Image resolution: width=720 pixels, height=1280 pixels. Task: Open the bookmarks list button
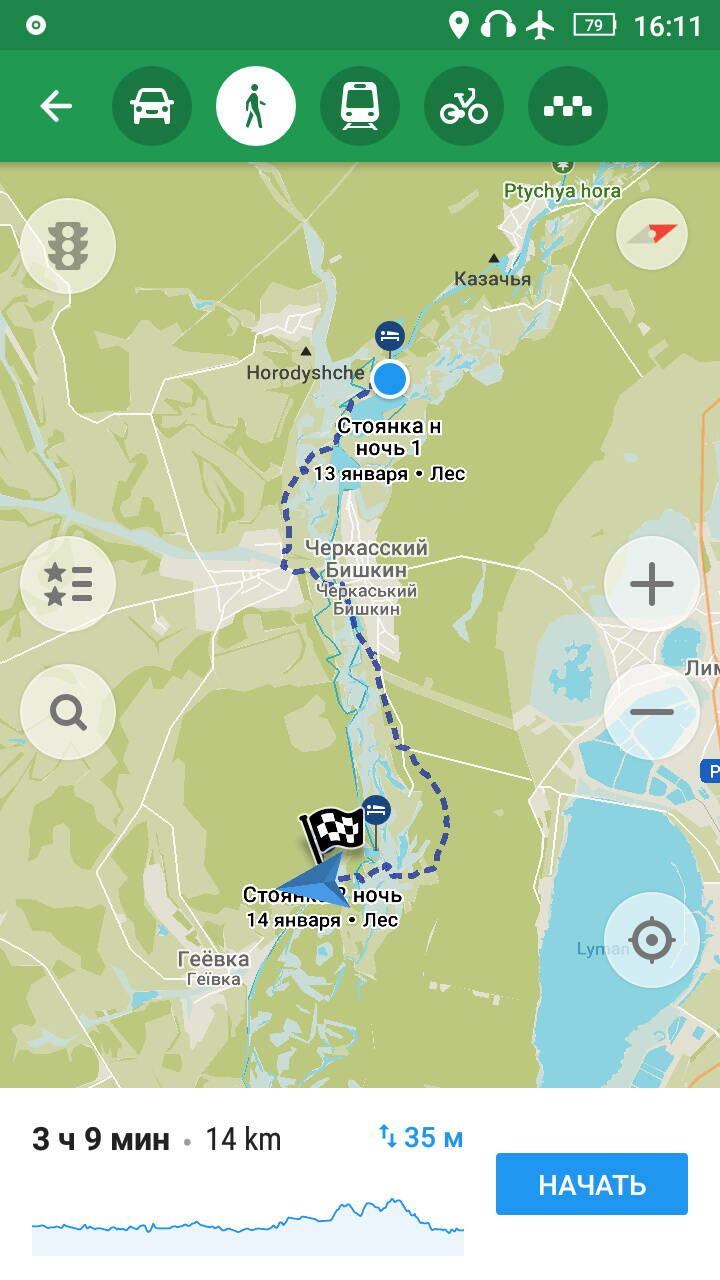click(x=68, y=584)
